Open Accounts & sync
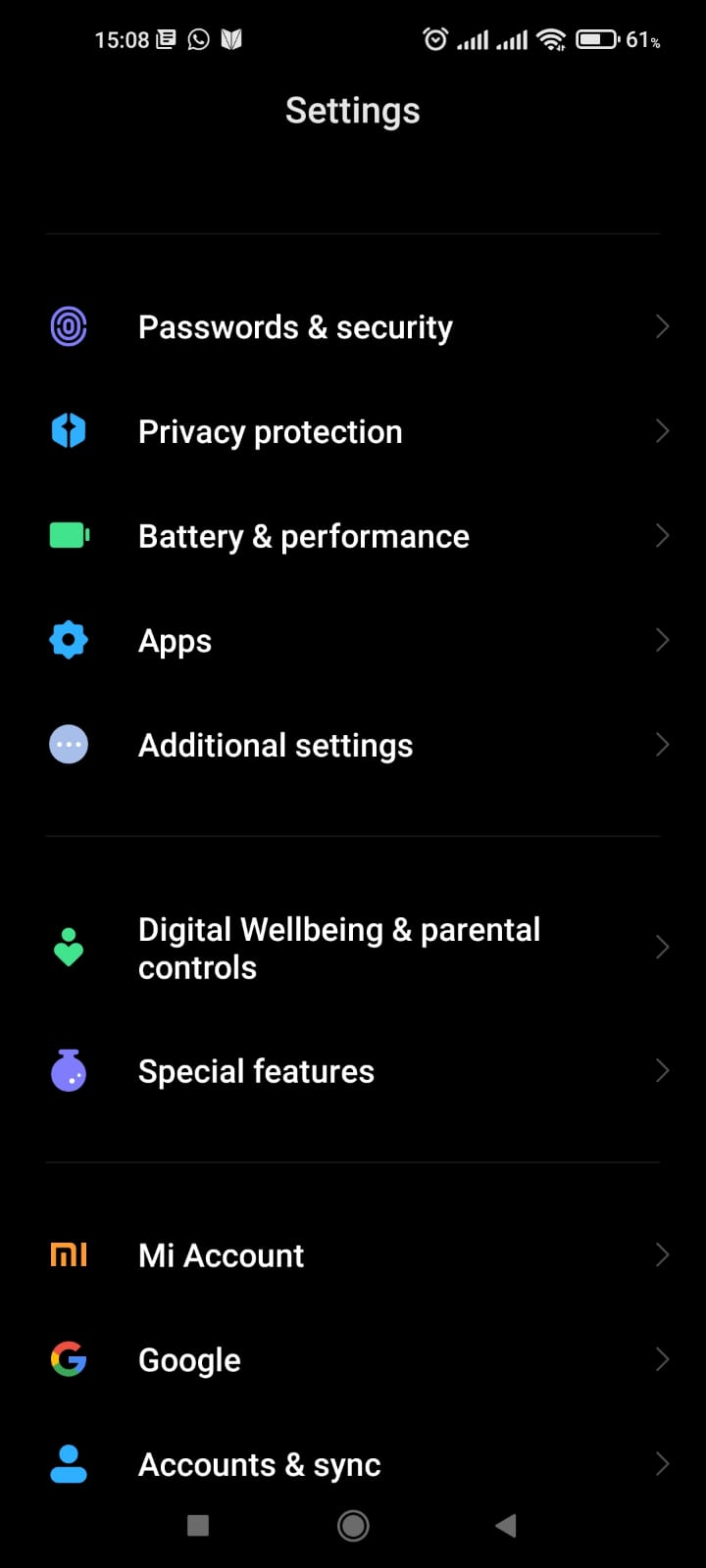The width and height of the screenshot is (706, 1568). pyautogui.click(x=353, y=1464)
